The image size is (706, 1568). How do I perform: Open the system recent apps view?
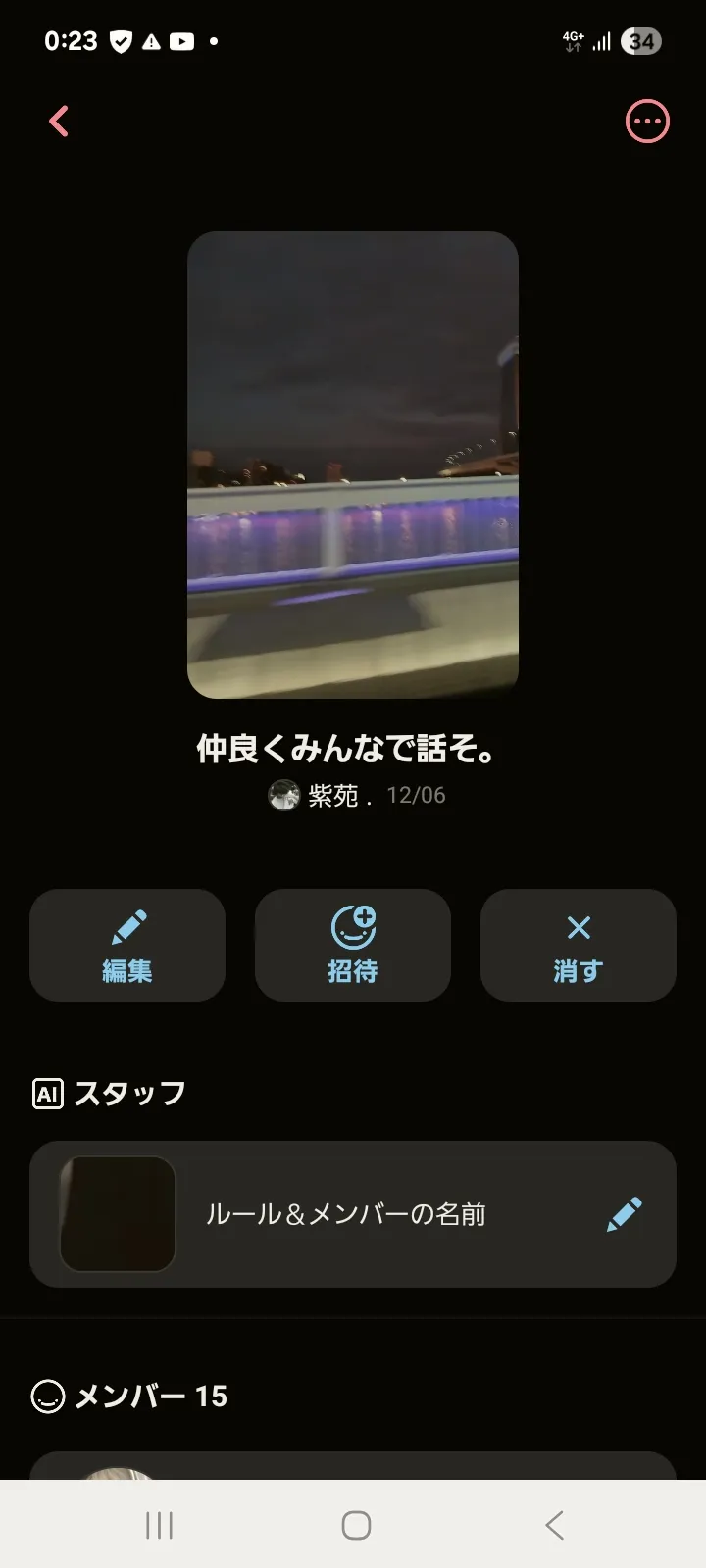pyautogui.click(x=159, y=1525)
